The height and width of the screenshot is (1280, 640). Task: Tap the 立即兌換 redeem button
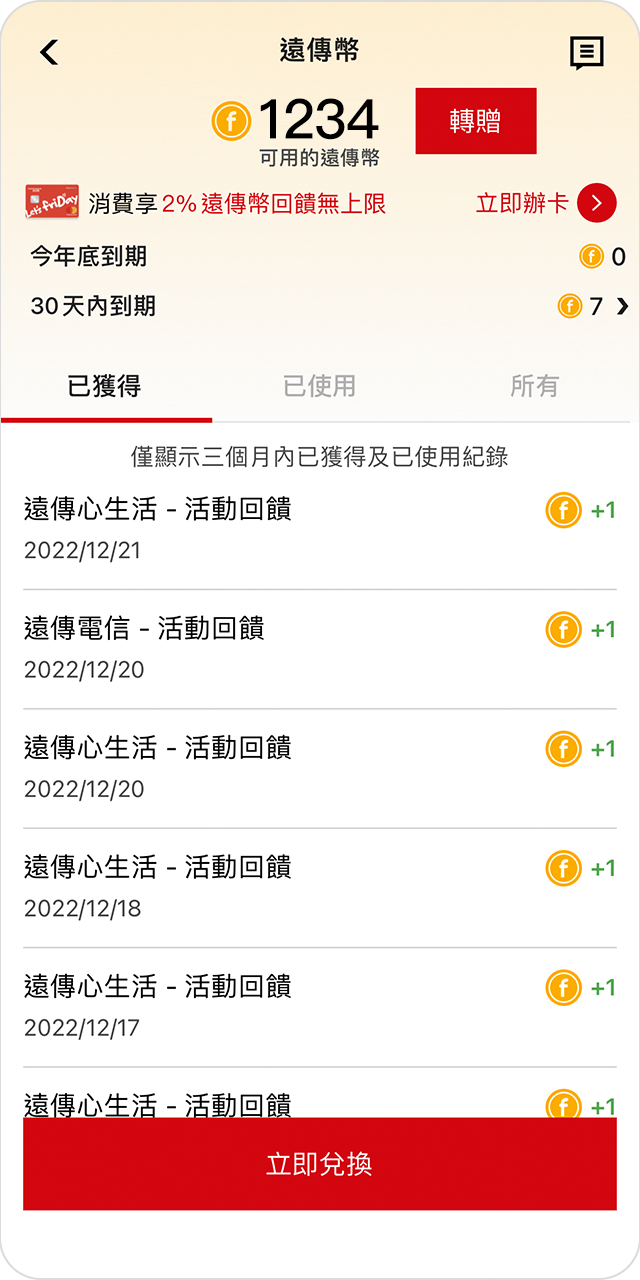click(320, 1164)
